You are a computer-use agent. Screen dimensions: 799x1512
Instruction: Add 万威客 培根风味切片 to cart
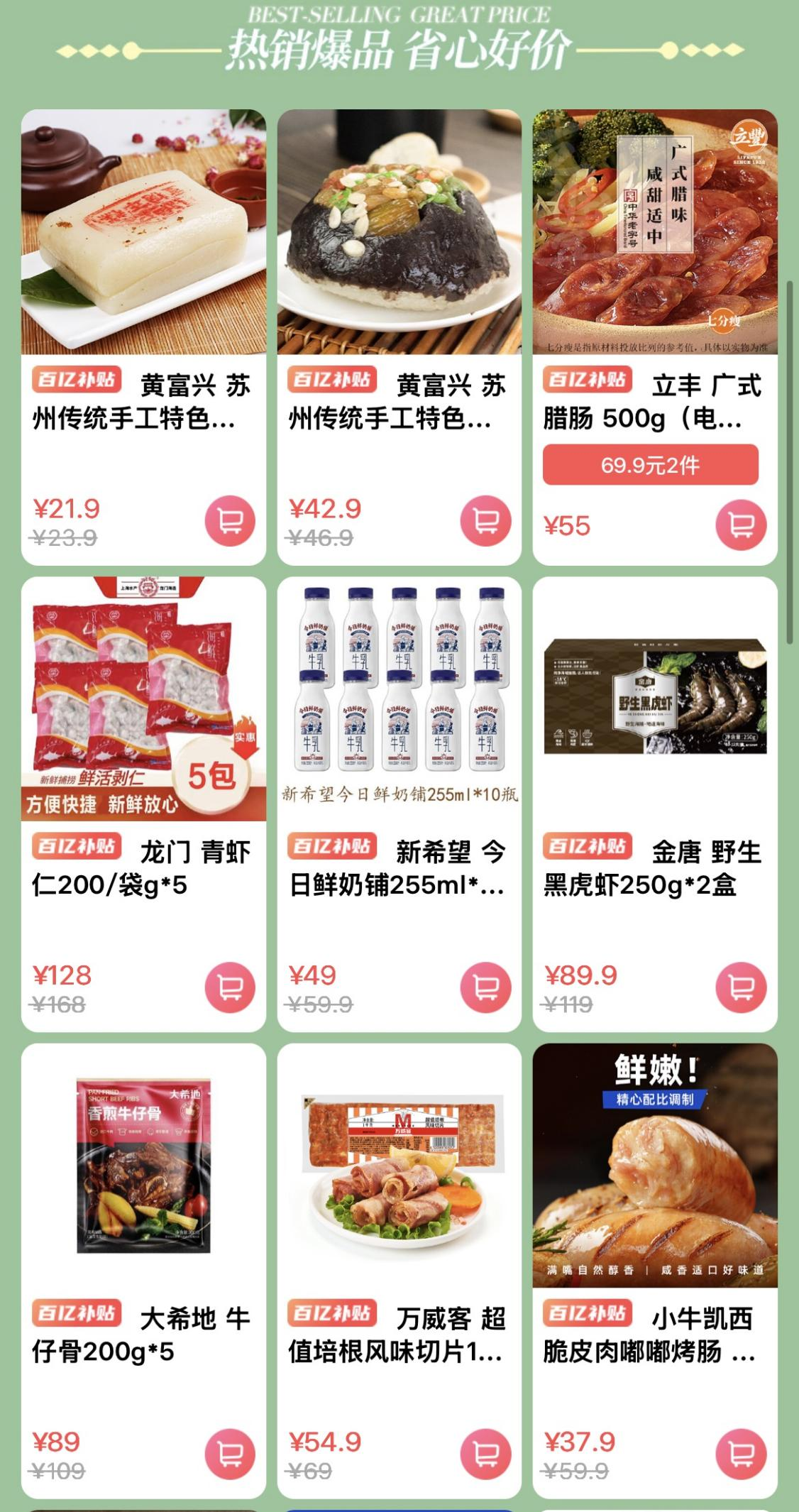pyautogui.click(x=485, y=1454)
